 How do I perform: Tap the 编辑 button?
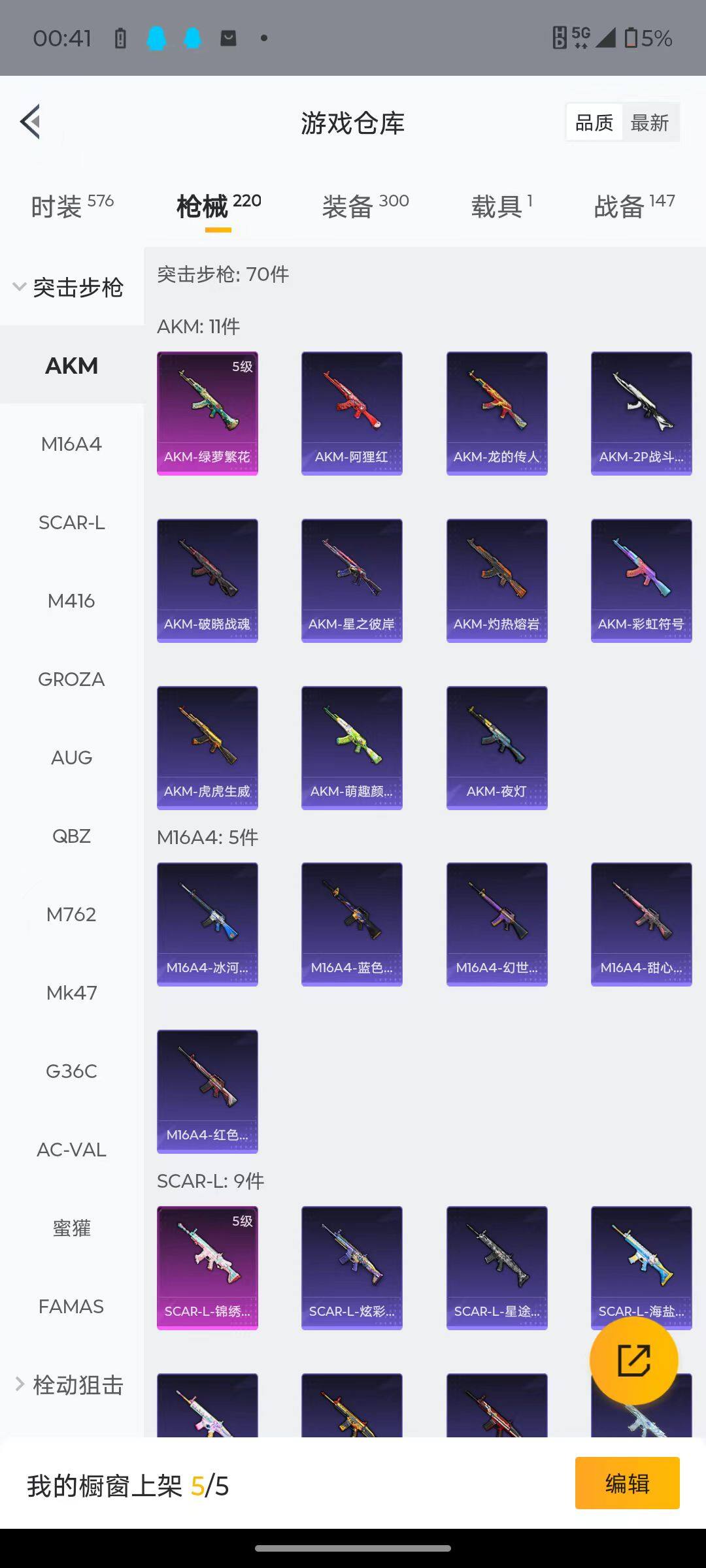(627, 1483)
